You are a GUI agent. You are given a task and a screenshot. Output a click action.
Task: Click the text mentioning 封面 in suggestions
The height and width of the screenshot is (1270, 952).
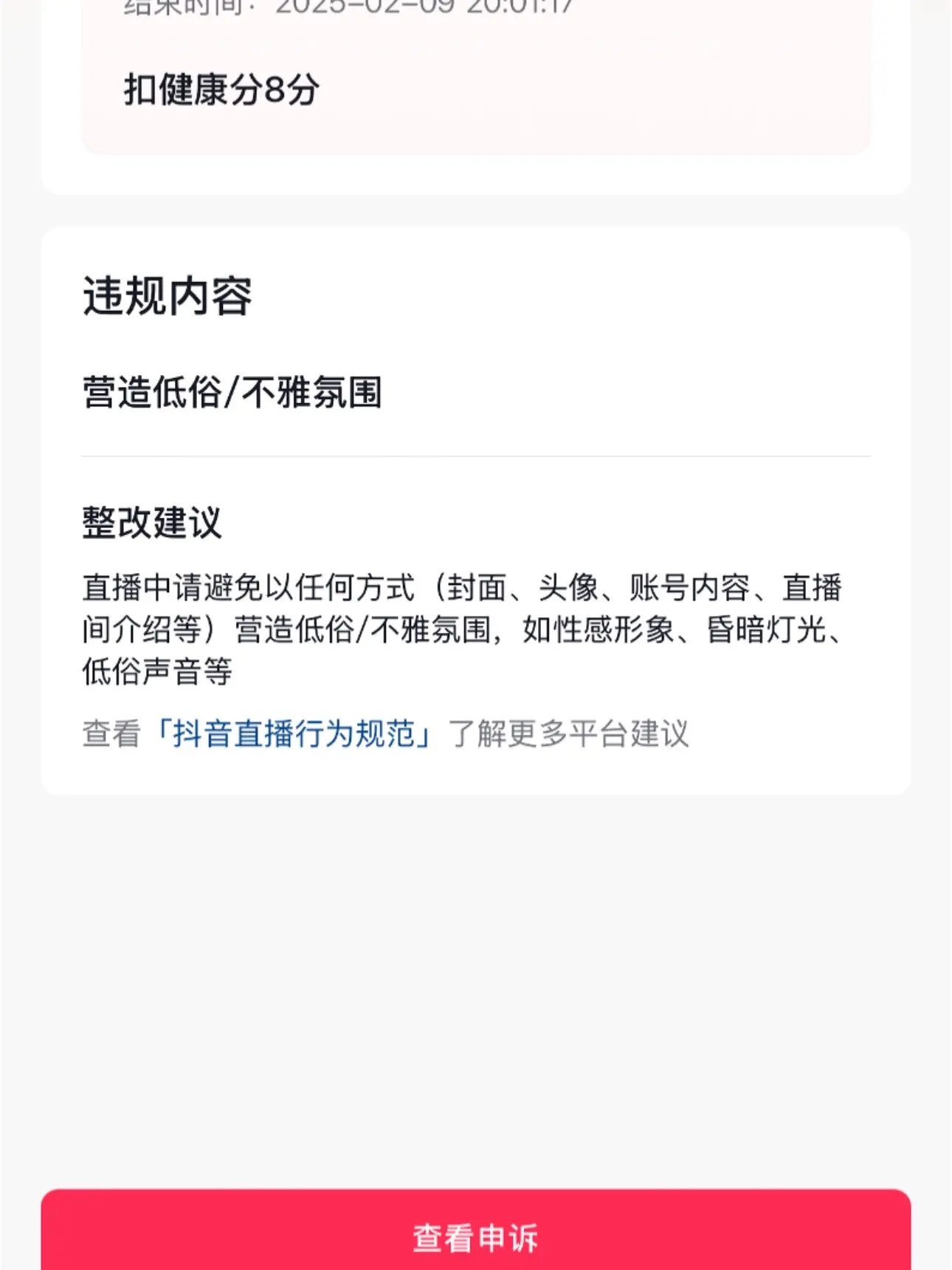point(480,587)
